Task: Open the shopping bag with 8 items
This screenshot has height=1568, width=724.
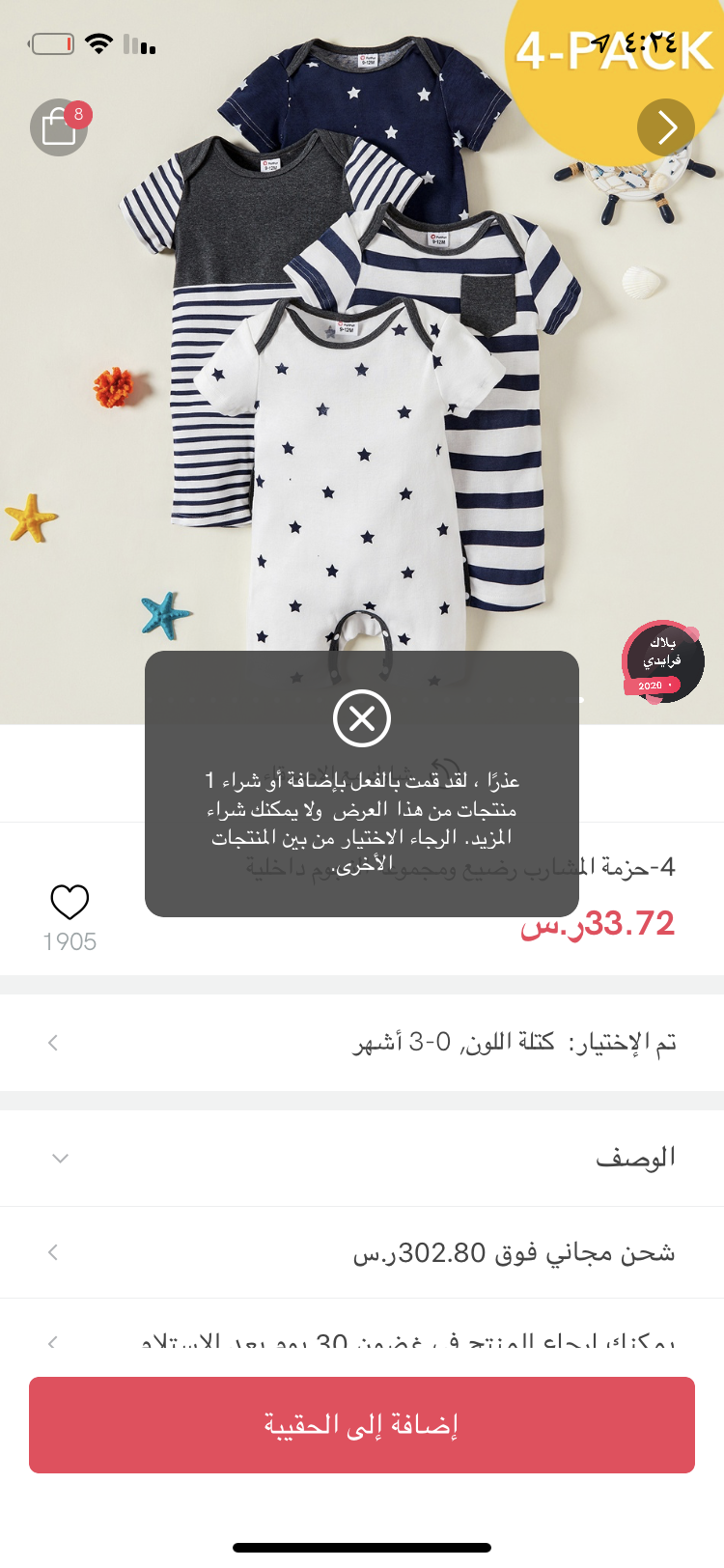Action: tap(59, 127)
